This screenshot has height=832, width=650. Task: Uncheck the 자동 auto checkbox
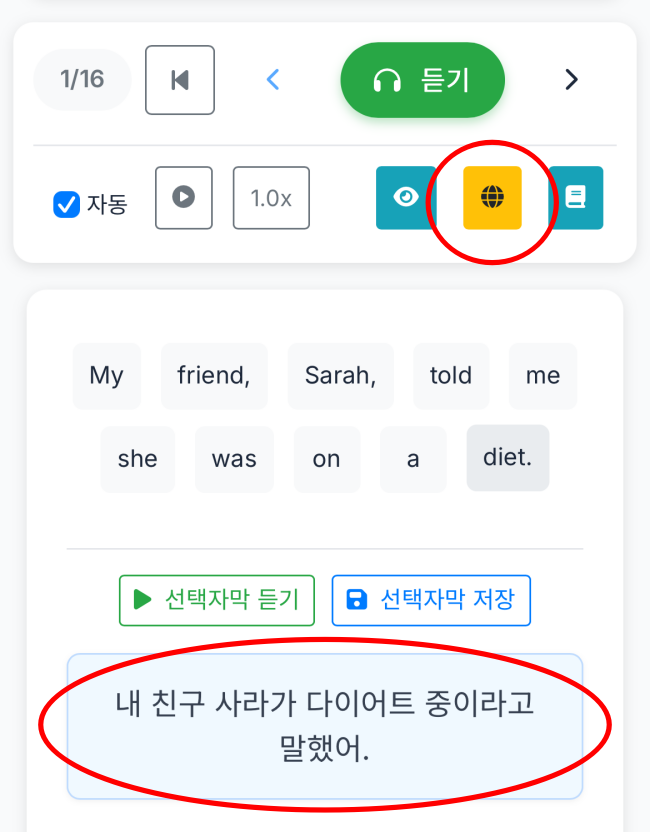(66, 205)
